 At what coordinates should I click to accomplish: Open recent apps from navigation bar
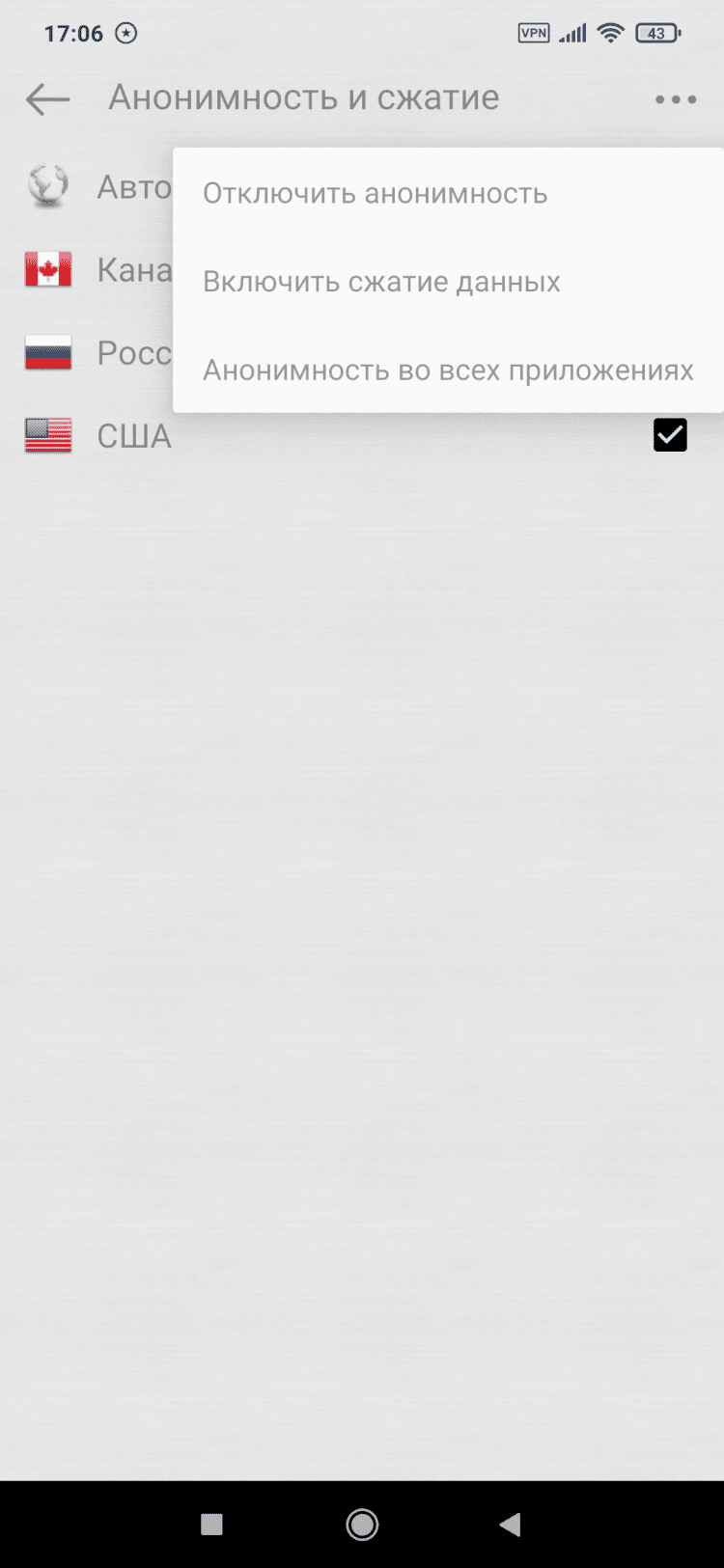click(211, 1525)
